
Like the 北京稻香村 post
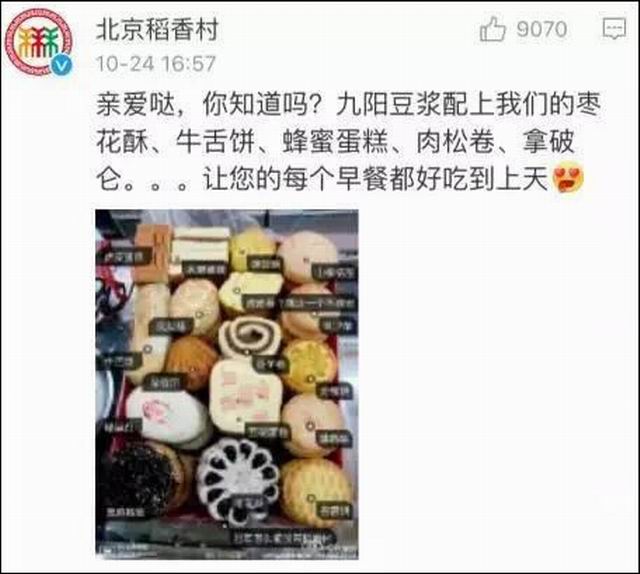point(494,31)
